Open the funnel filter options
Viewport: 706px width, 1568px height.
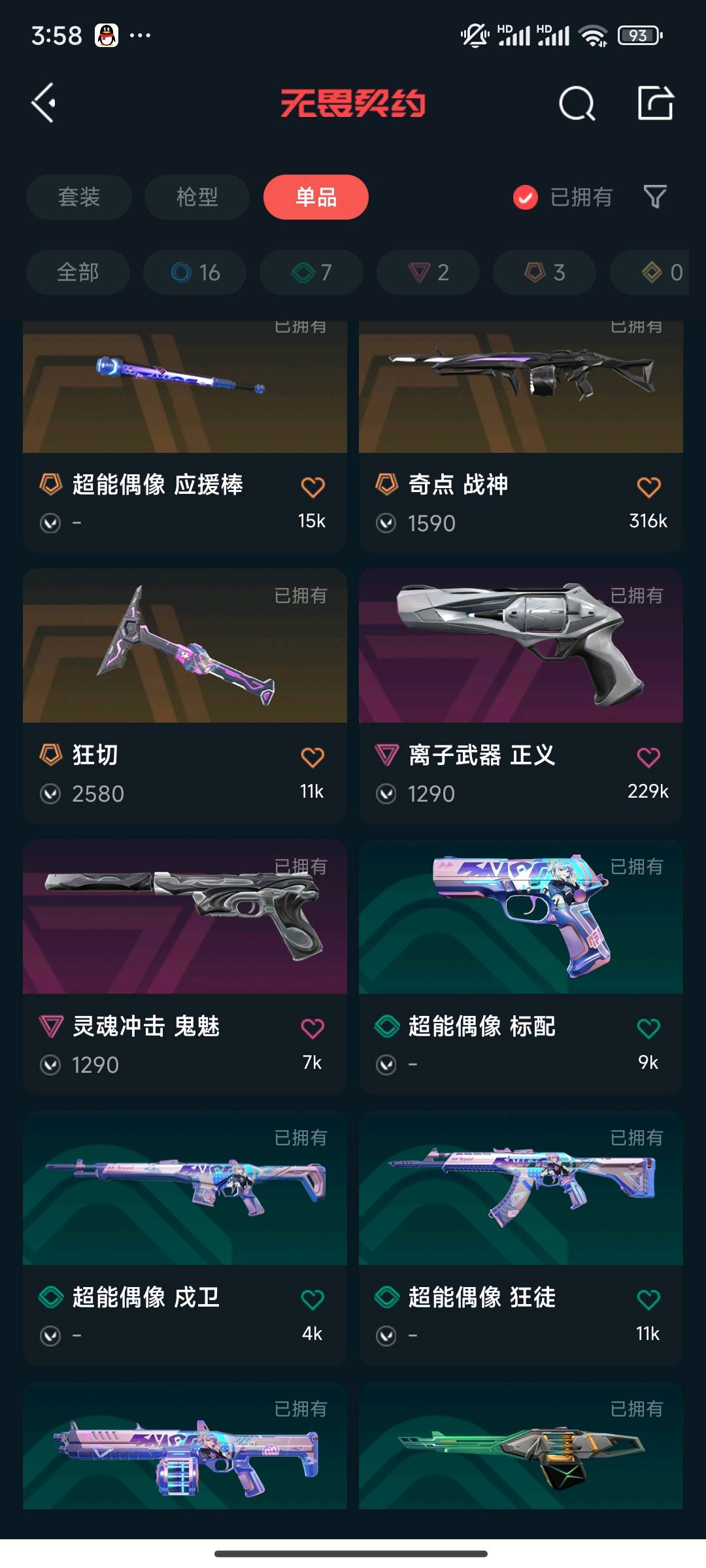point(654,197)
